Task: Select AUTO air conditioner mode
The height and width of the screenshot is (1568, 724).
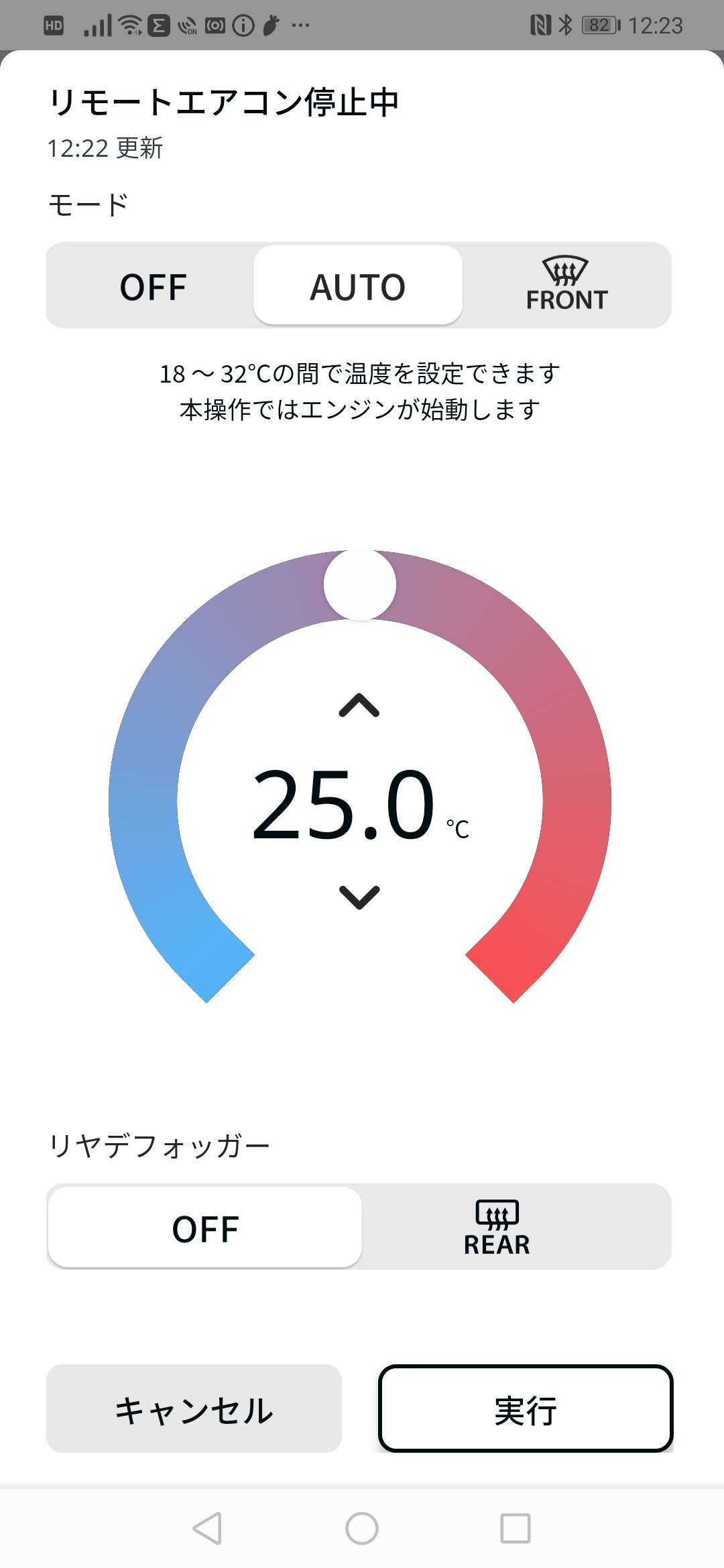Action: 358,287
